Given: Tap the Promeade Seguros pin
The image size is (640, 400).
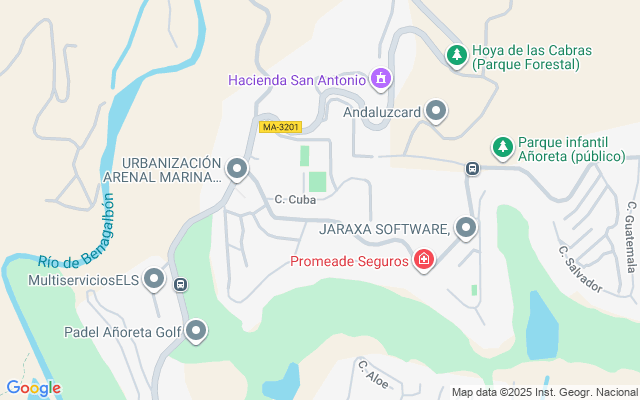Looking at the screenshot, I should 424,261.
